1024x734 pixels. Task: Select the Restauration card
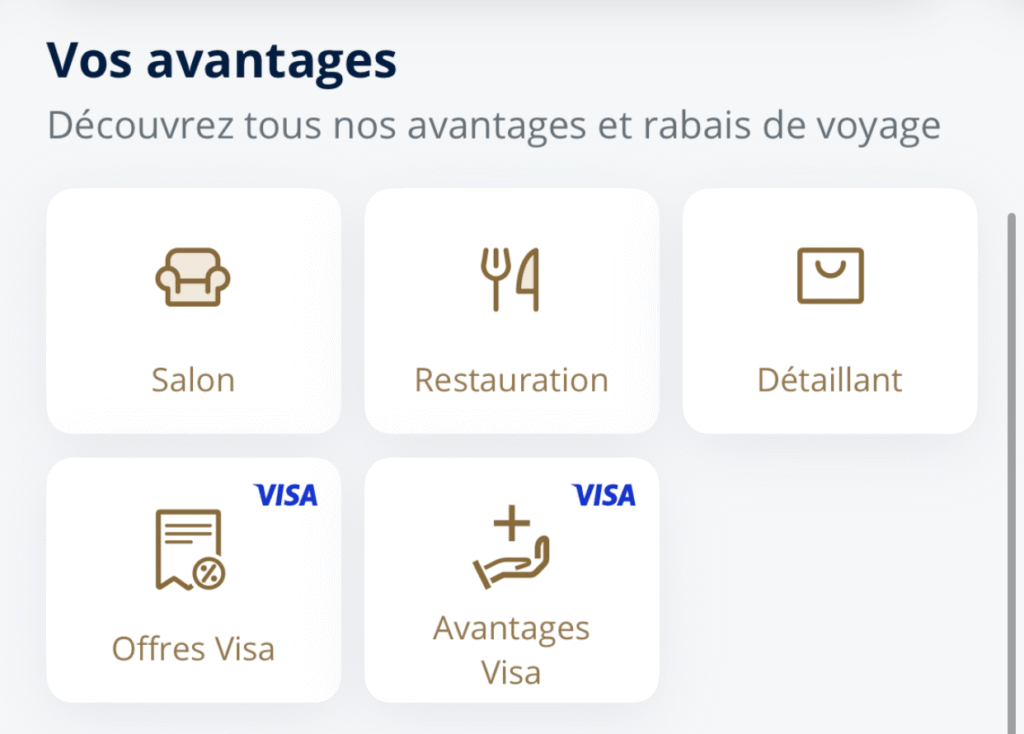[x=511, y=311]
